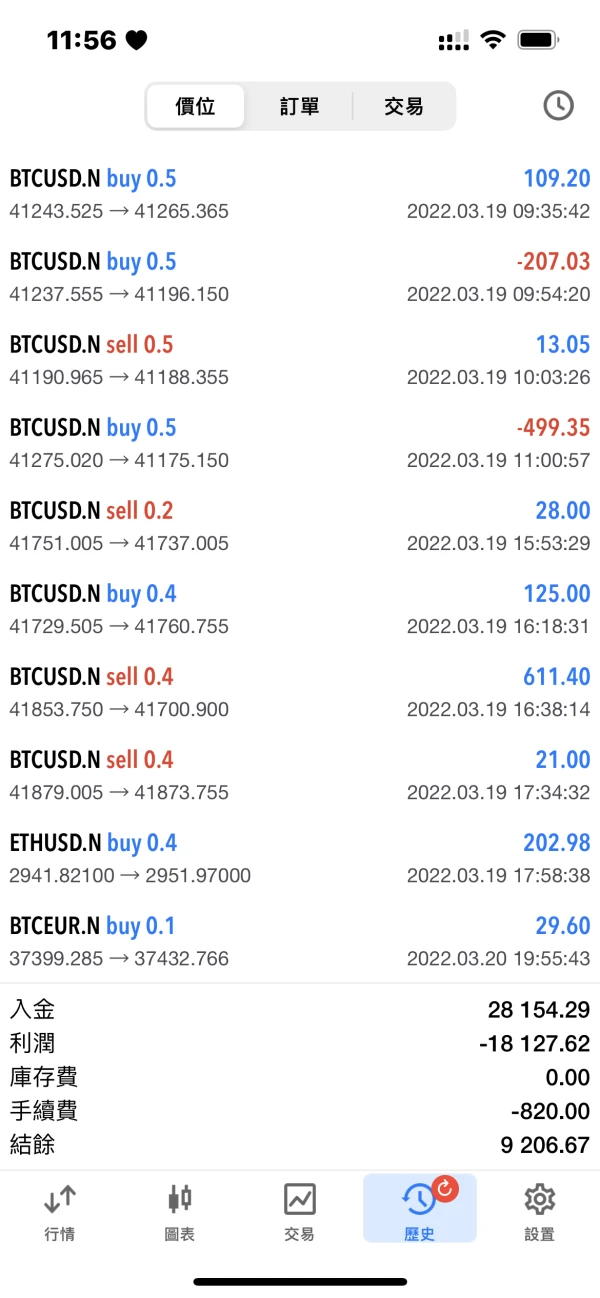Expand the BTCUSD.N buy trade with 109.20 profit
The image size is (600, 1298).
click(x=300, y=194)
